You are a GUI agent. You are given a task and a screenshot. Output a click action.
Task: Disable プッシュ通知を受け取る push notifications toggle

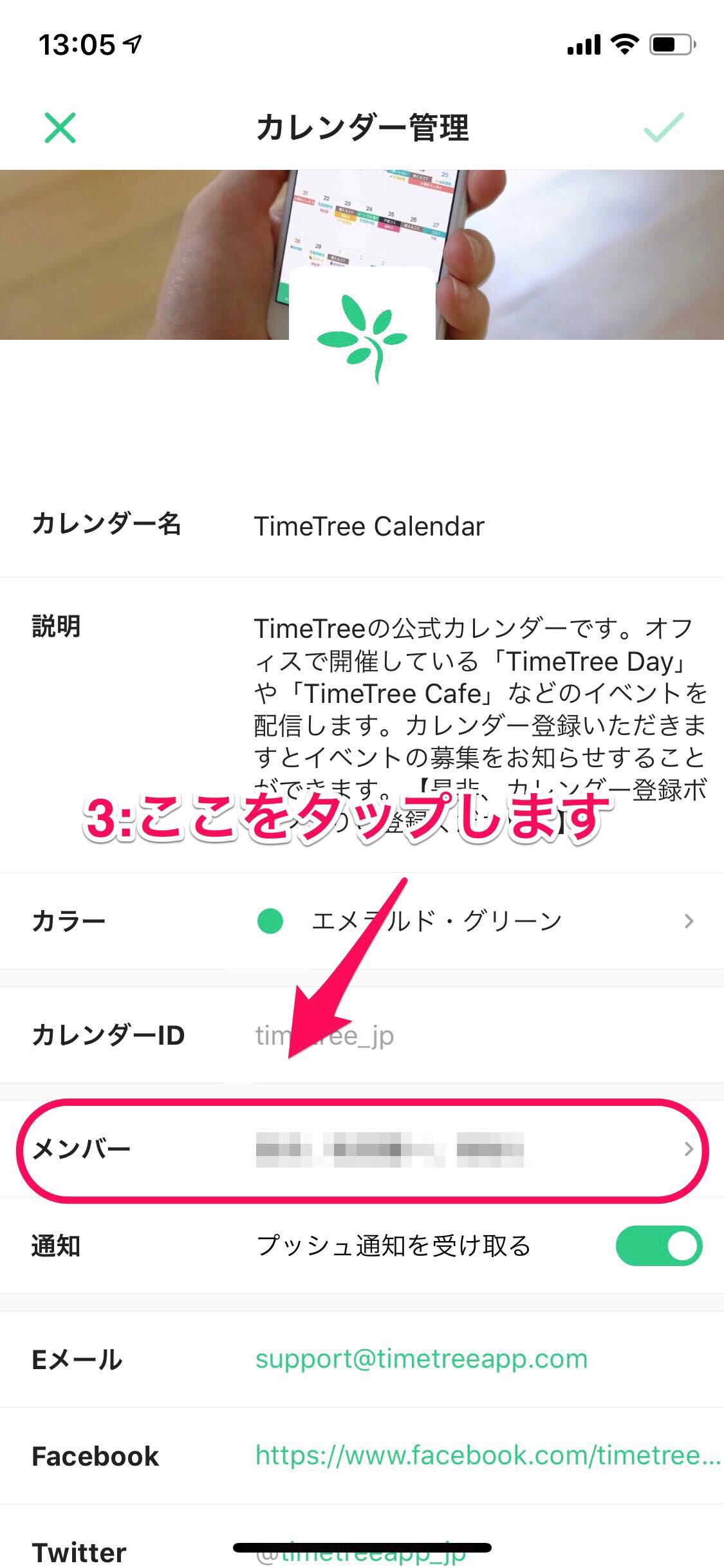pos(658,1246)
